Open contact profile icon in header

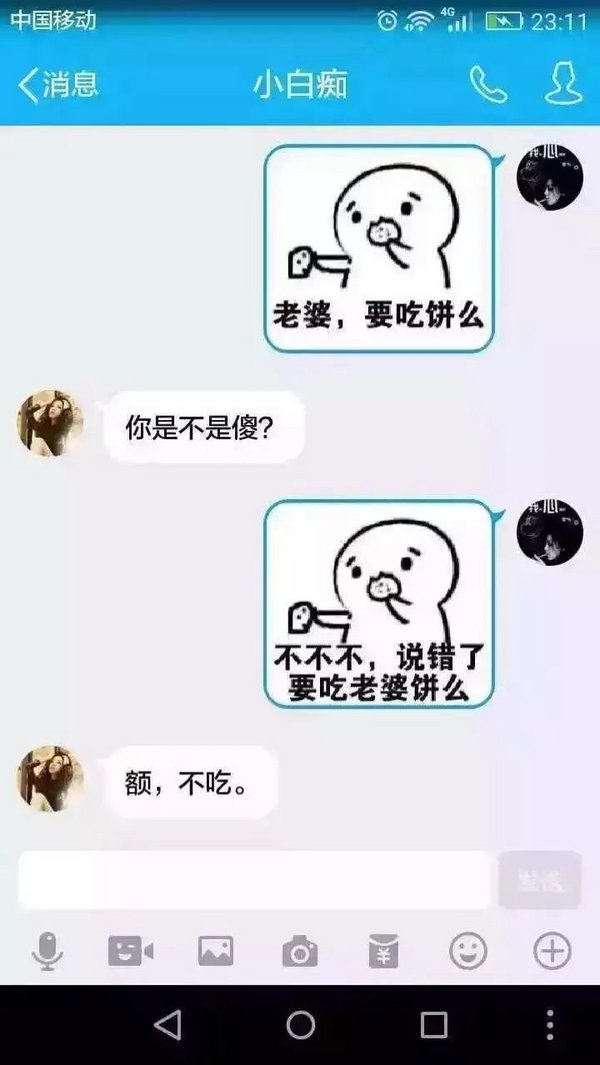[x=563, y=83]
